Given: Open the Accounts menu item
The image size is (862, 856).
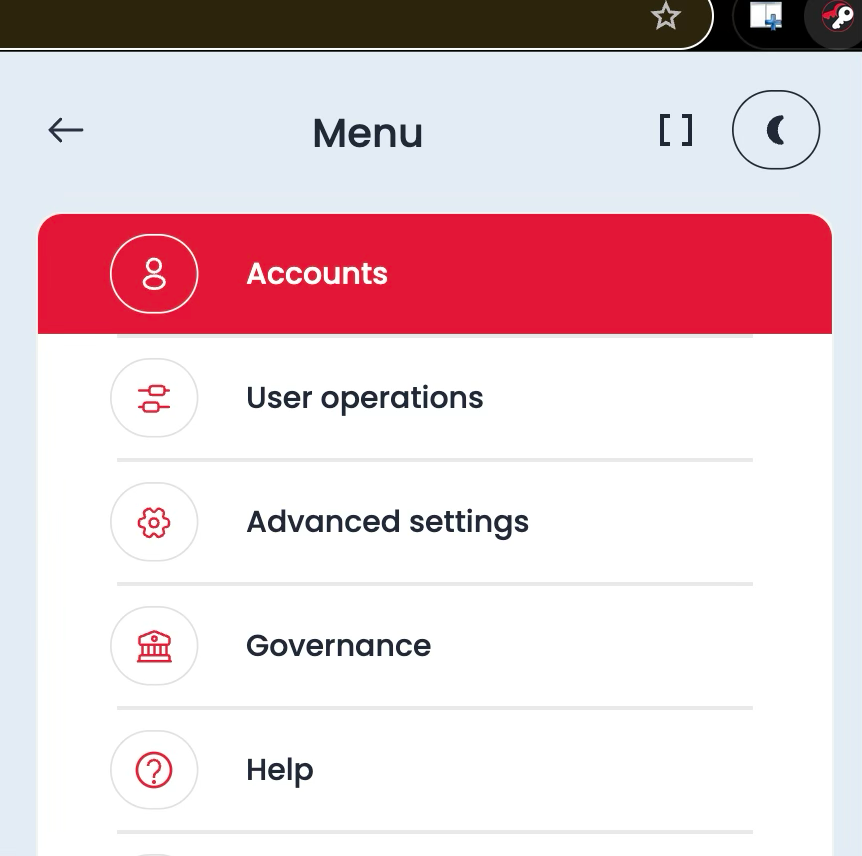Looking at the screenshot, I should coord(316,274).
